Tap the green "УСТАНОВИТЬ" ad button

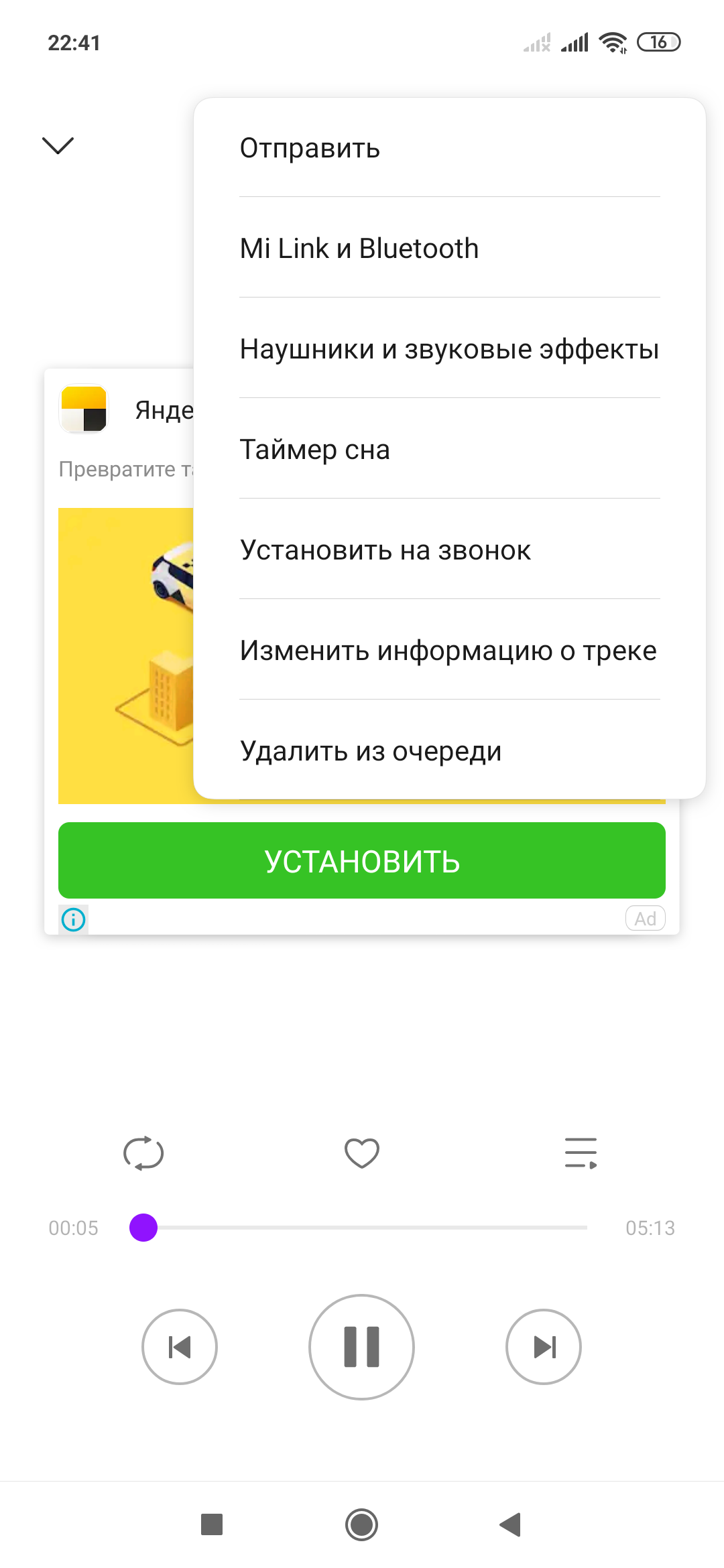[x=362, y=861]
